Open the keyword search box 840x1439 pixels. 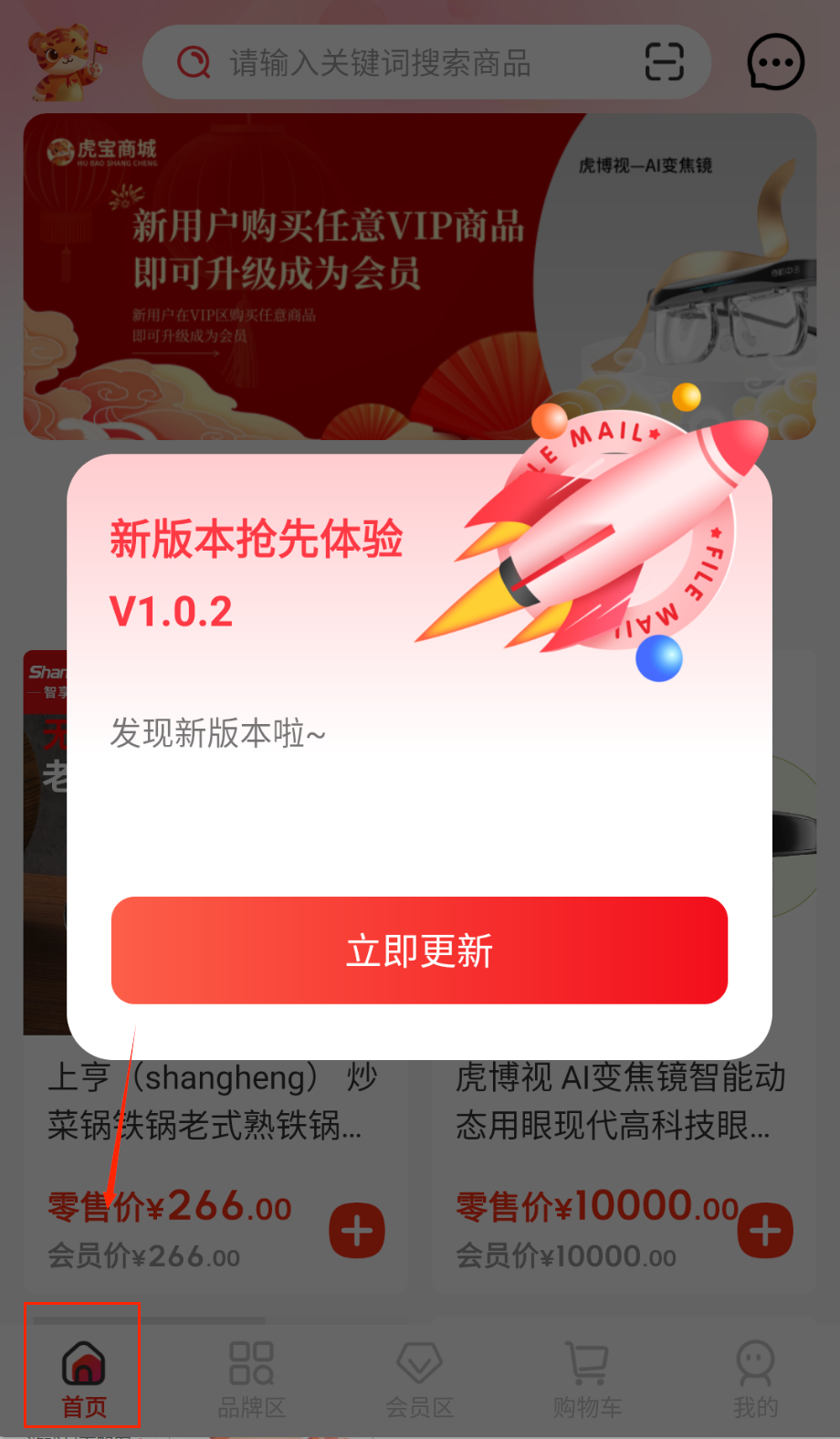393,63
